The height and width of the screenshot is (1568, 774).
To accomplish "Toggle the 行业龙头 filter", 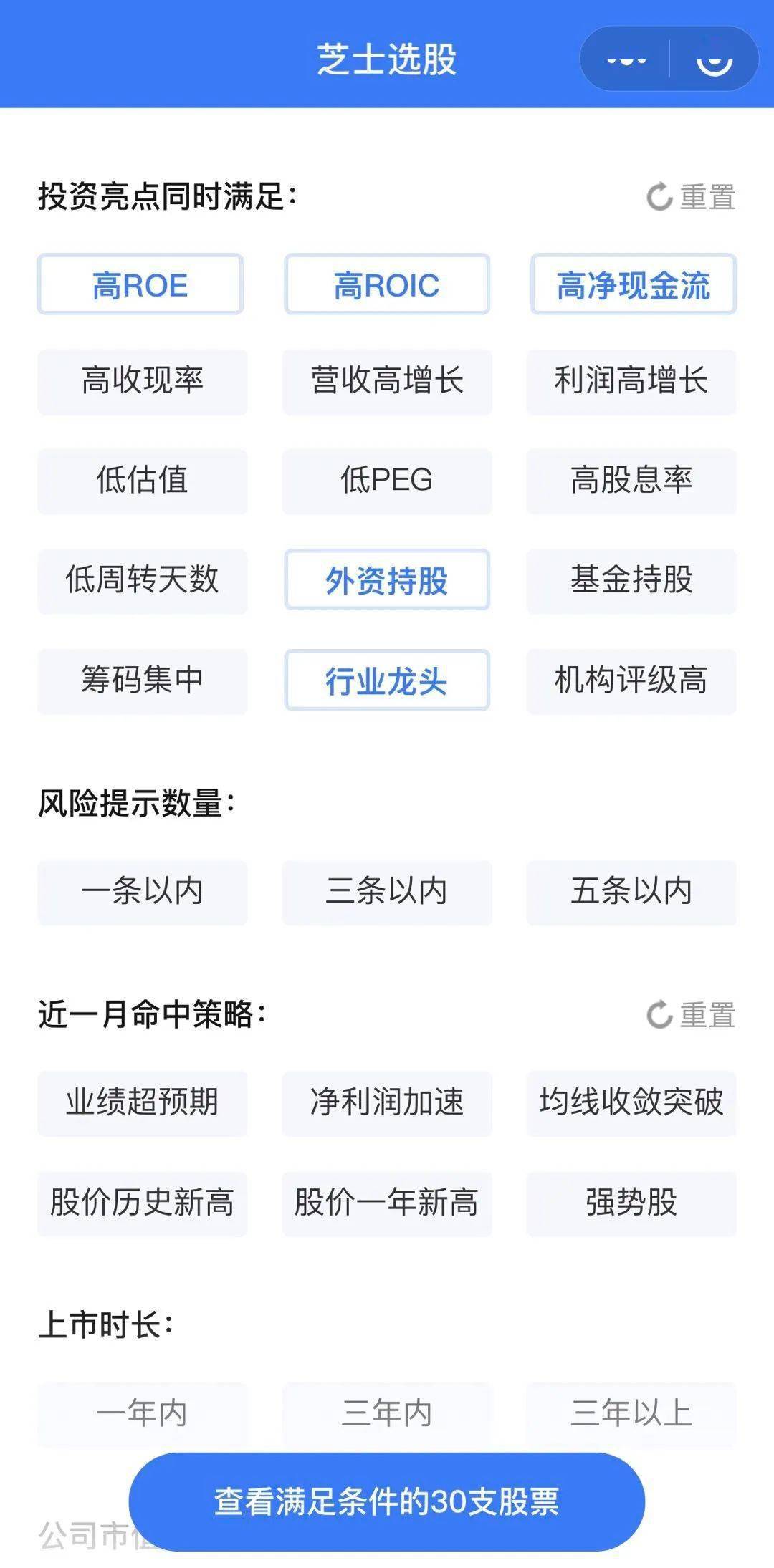I will (x=386, y=680).
